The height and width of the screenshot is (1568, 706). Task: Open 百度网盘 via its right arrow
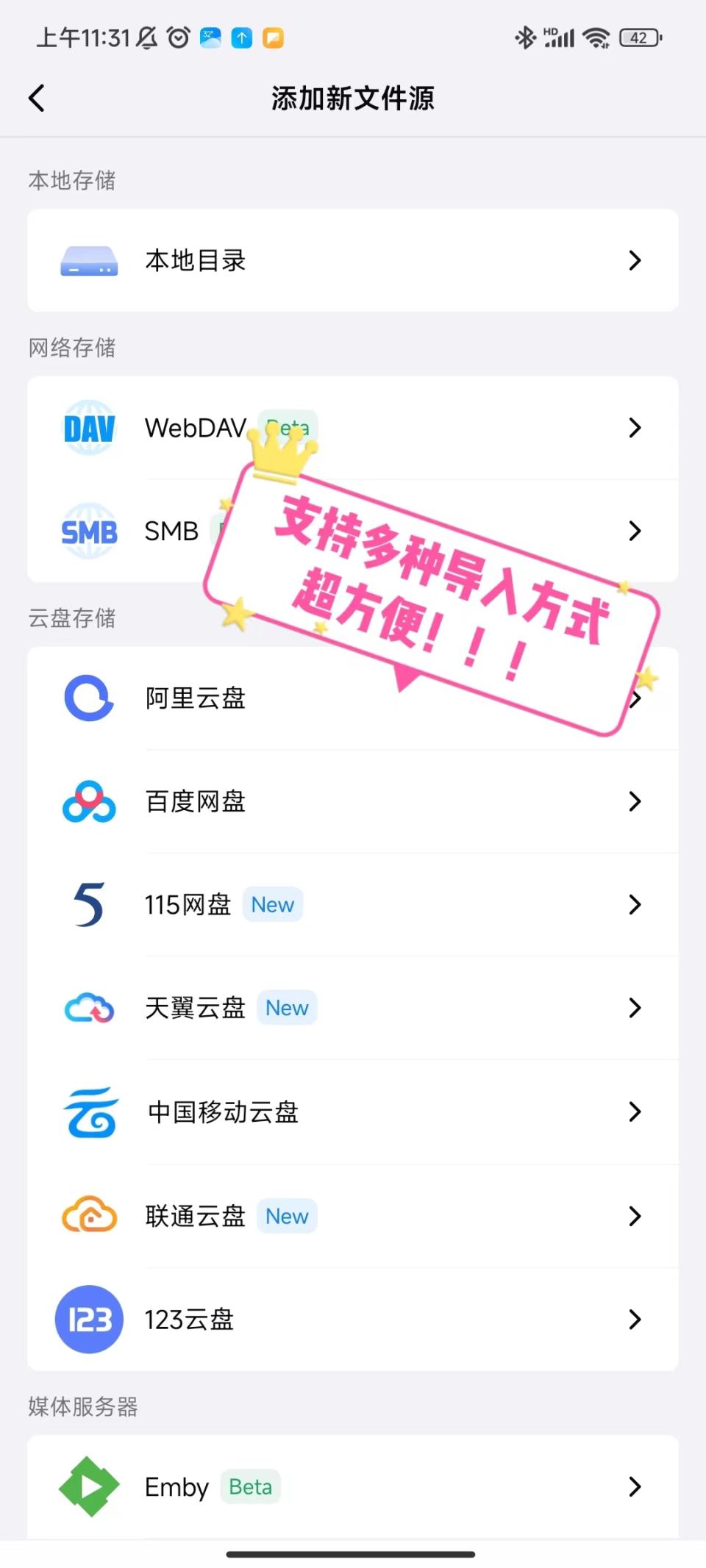tap(635, 803)
